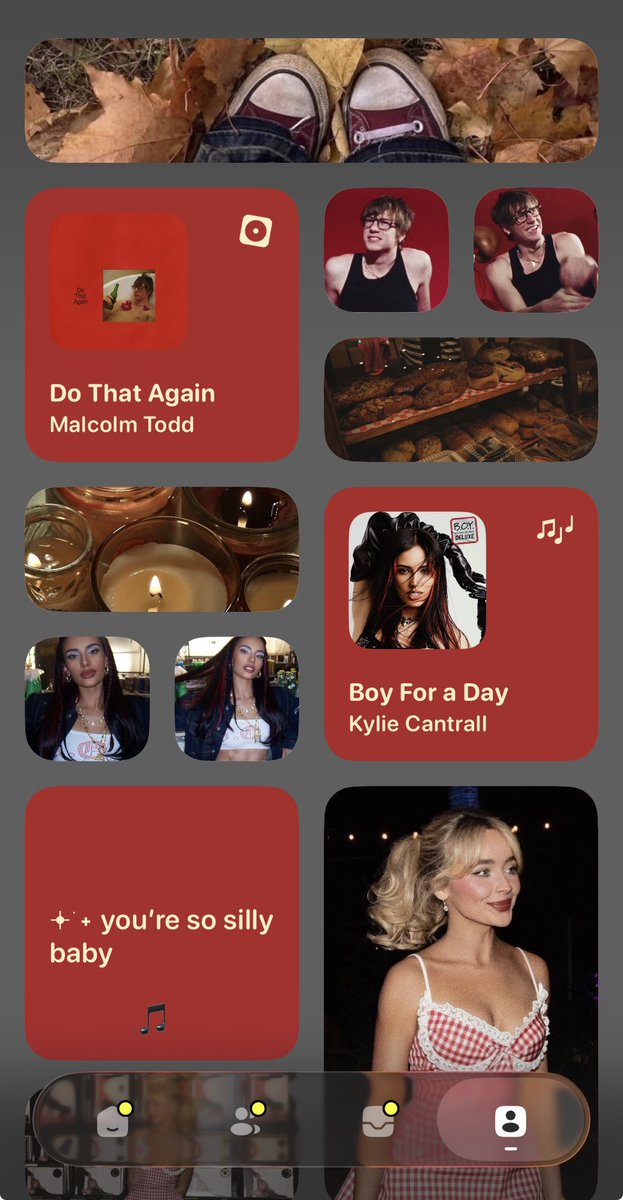
Task: Open the "you're so silly baby" note
Action: click(x=162, y=923)
